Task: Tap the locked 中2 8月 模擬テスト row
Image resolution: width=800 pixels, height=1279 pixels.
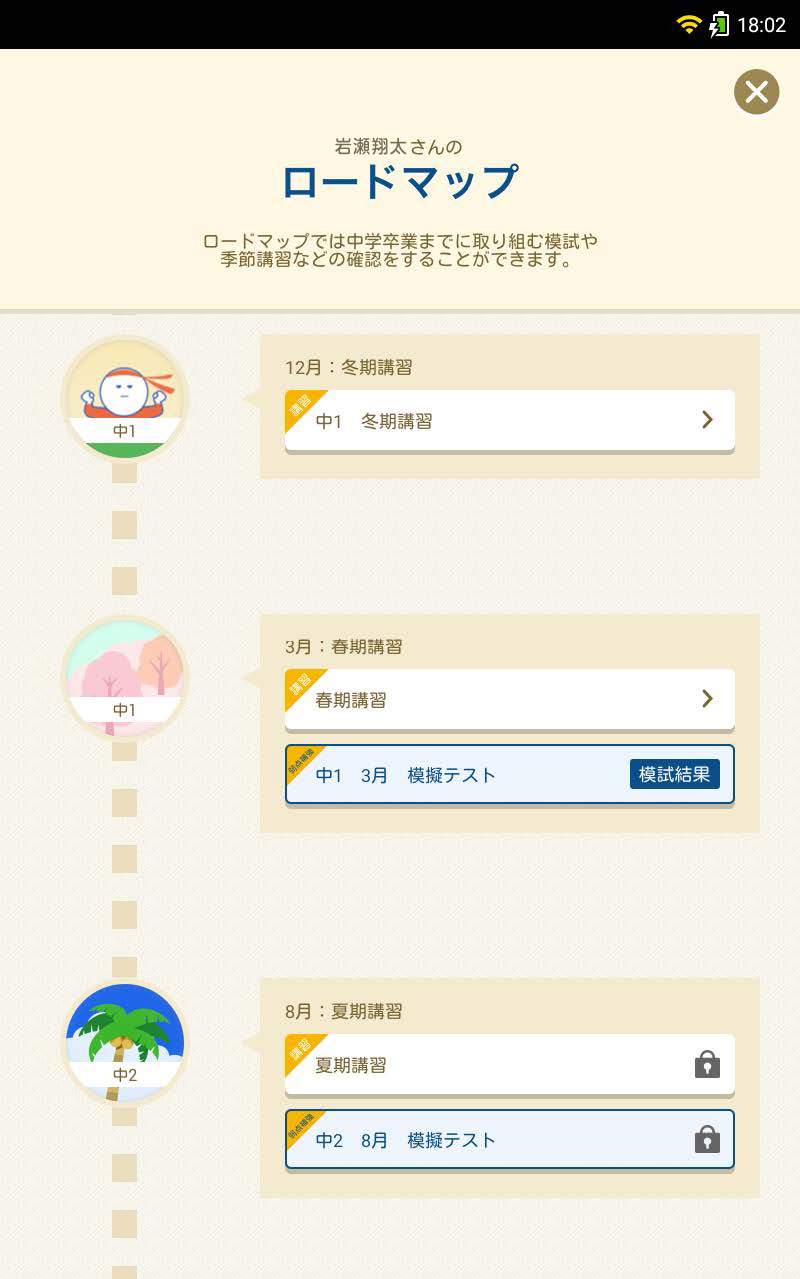Action: 509,1140
